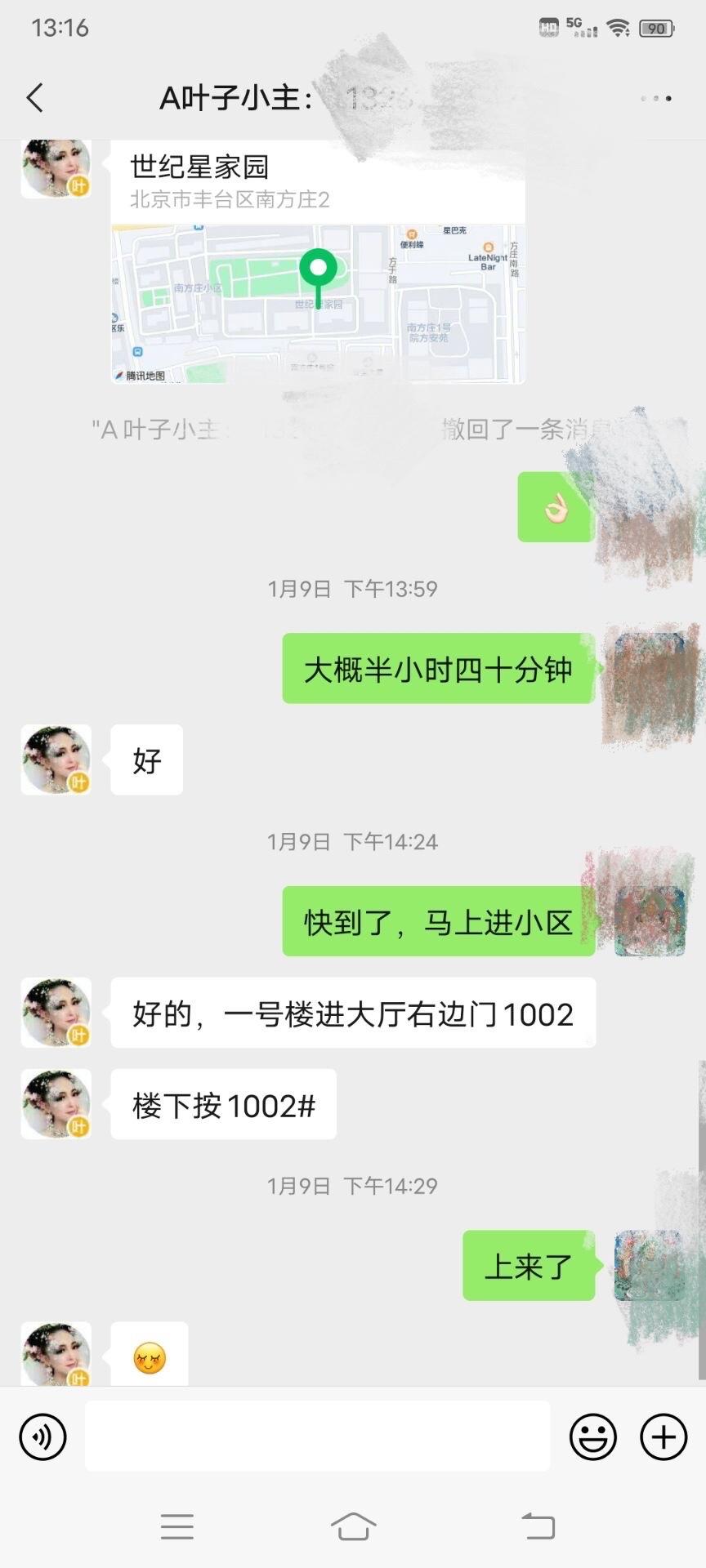706x1568 pixels.
Task: Open the chat options three-dot menu
Action: tap(656, 98)
